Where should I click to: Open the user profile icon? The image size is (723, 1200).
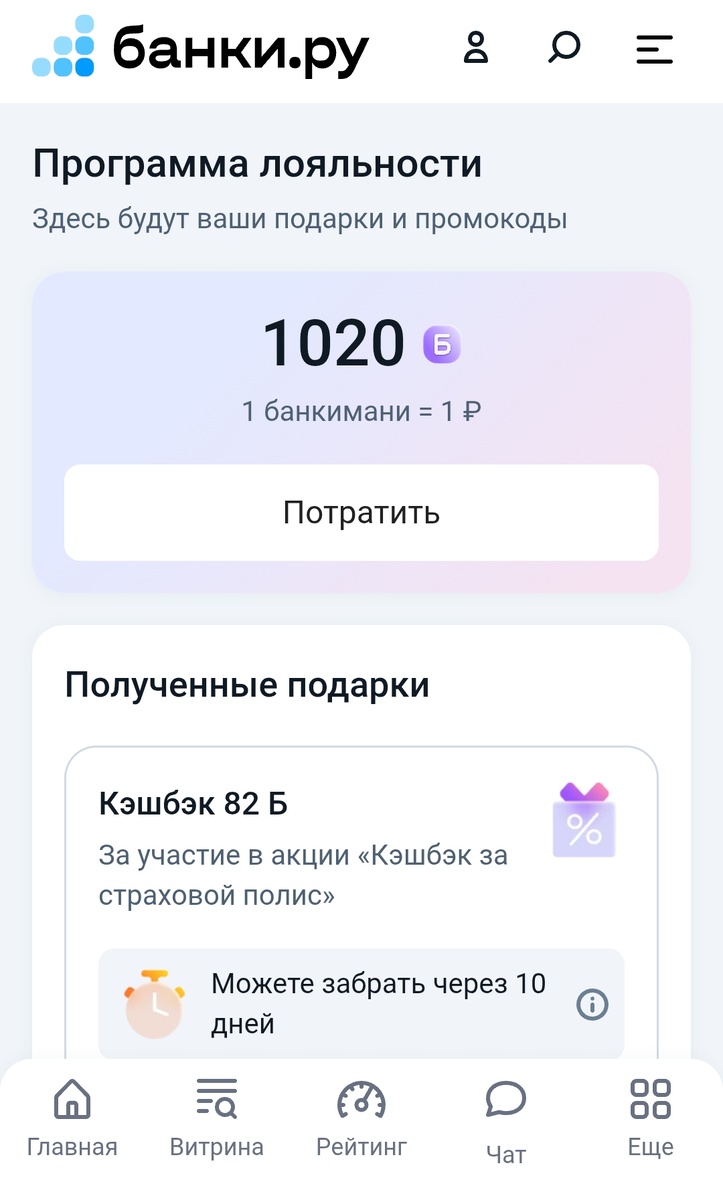point(476,47)
